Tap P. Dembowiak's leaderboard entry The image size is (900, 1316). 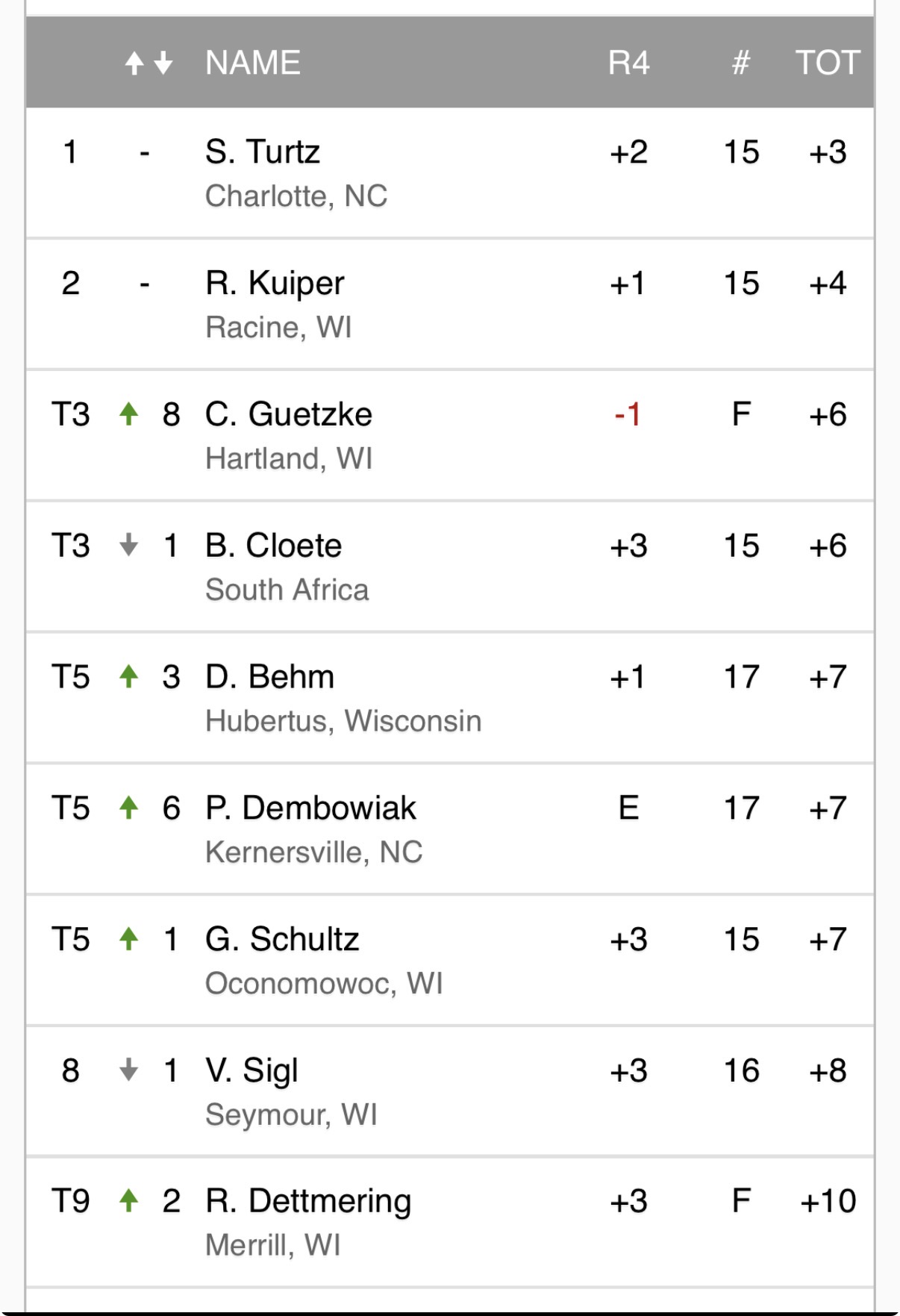[450, 829]
